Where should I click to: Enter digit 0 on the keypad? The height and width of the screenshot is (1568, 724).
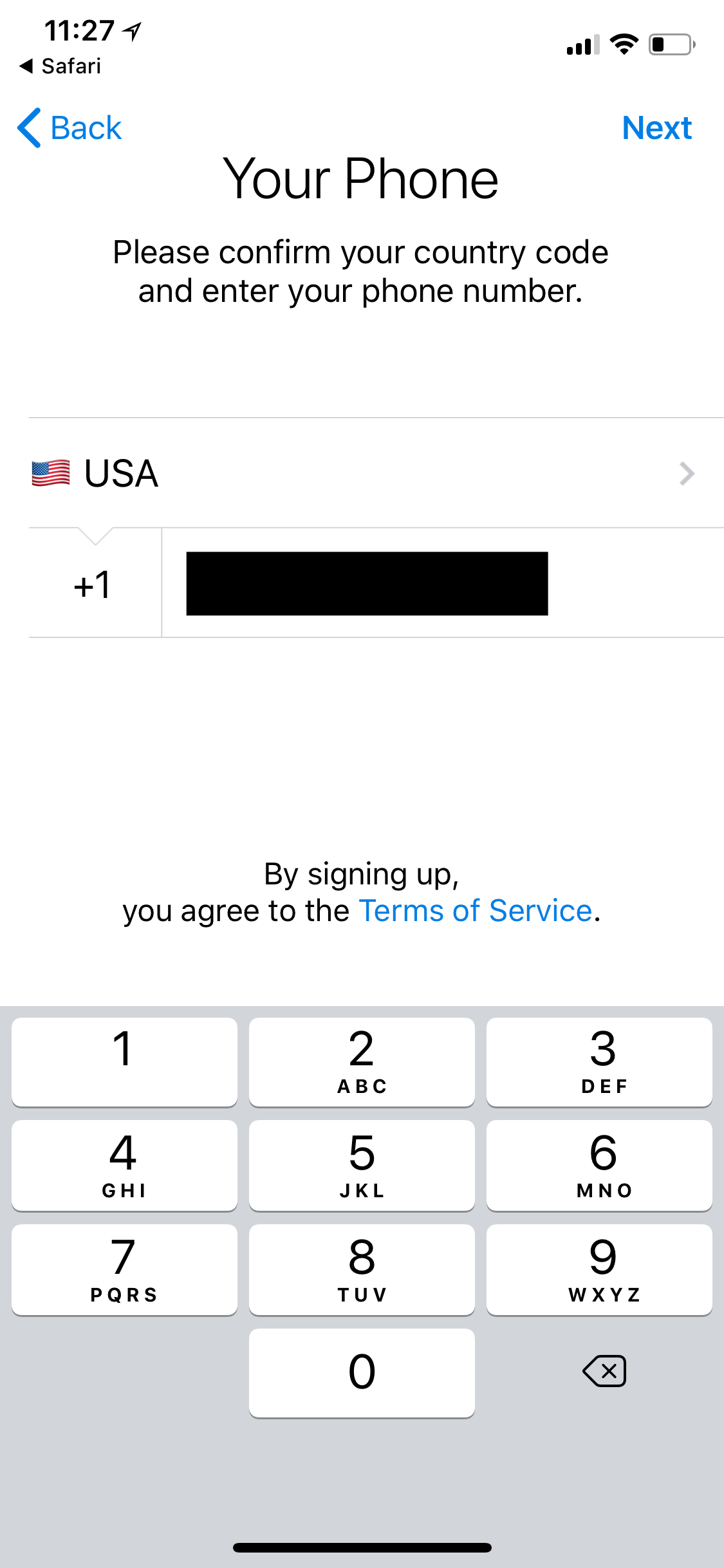362,1372
